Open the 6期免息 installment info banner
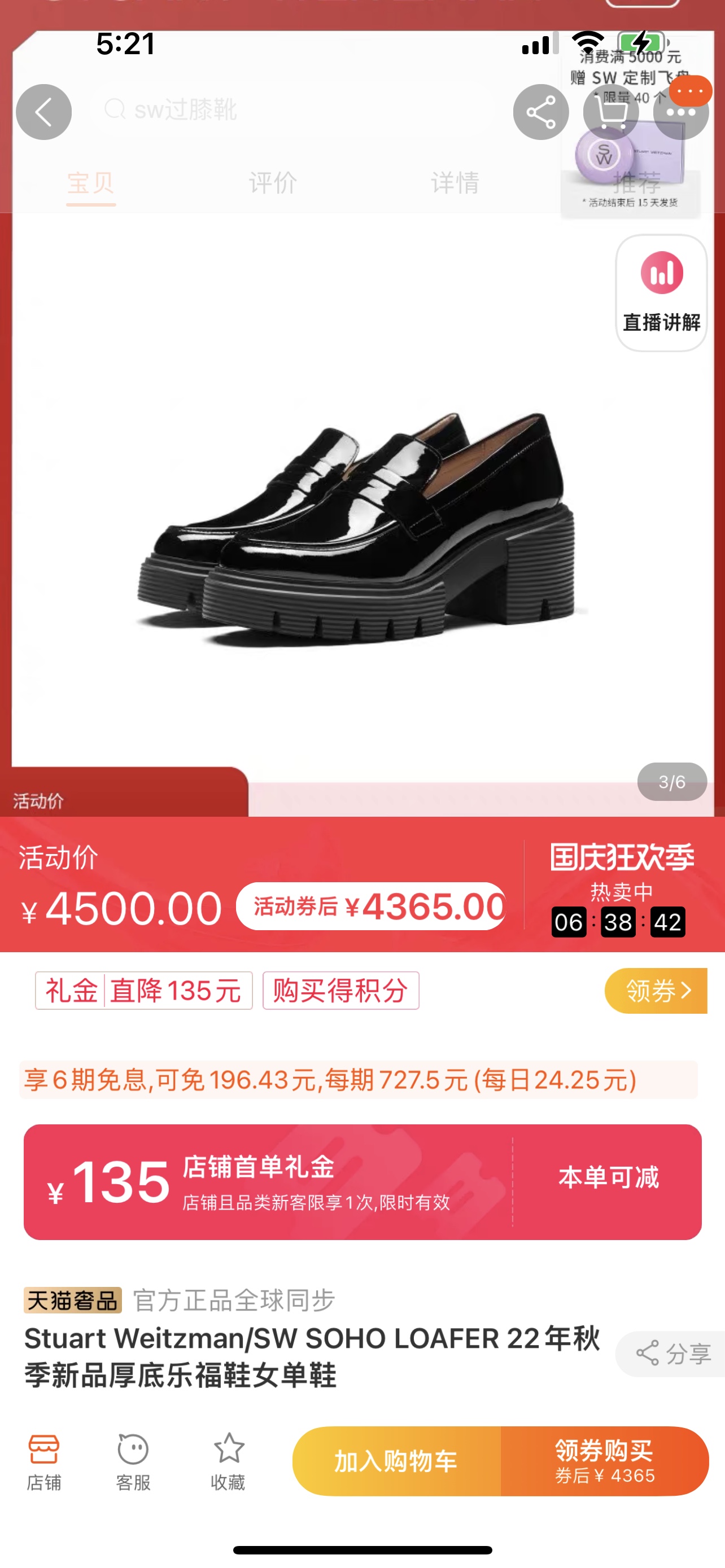This screenshot has height=1568, width=725. [358, 1080]
